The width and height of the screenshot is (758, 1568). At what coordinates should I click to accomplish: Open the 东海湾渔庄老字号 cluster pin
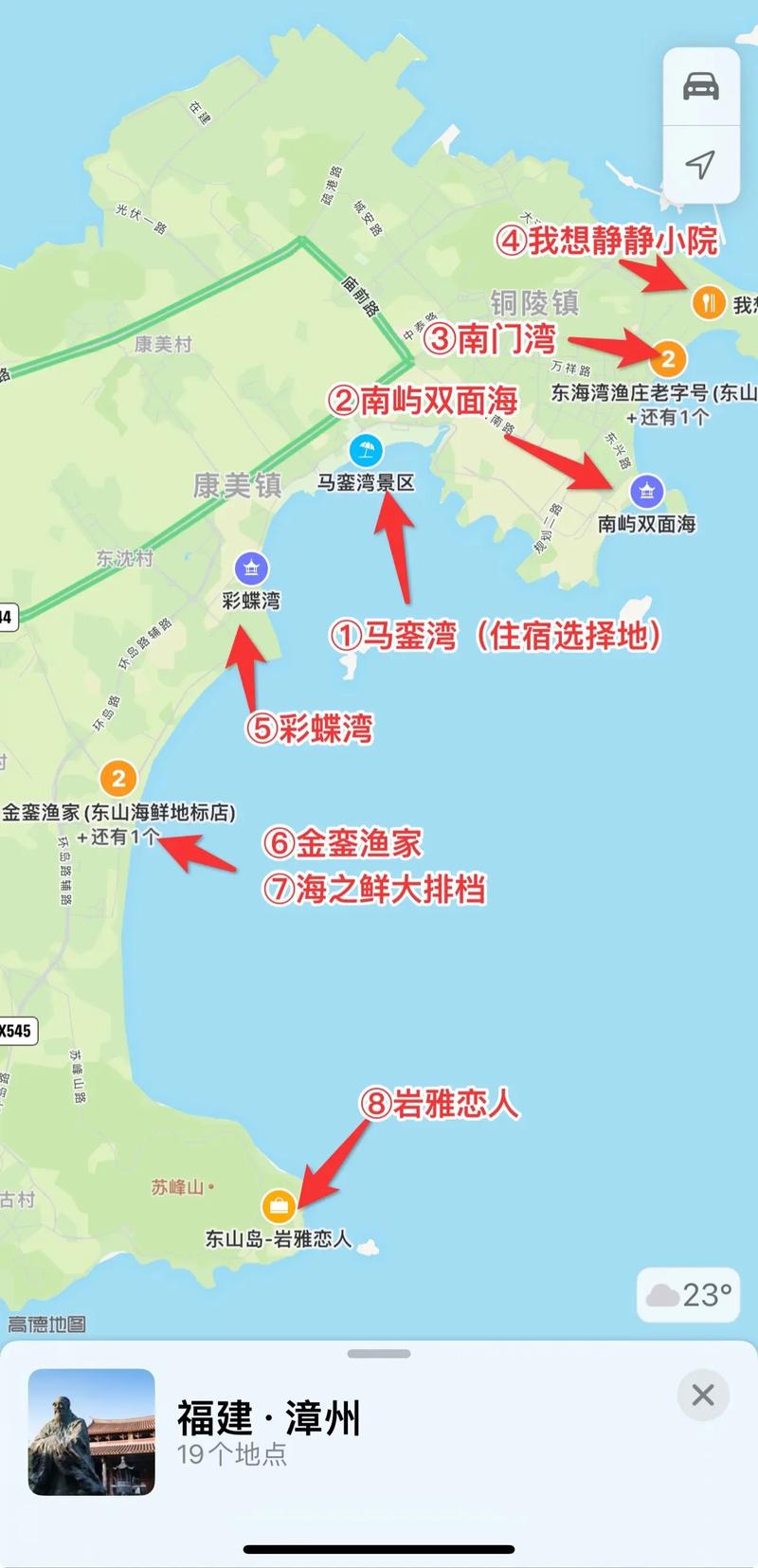668,358
